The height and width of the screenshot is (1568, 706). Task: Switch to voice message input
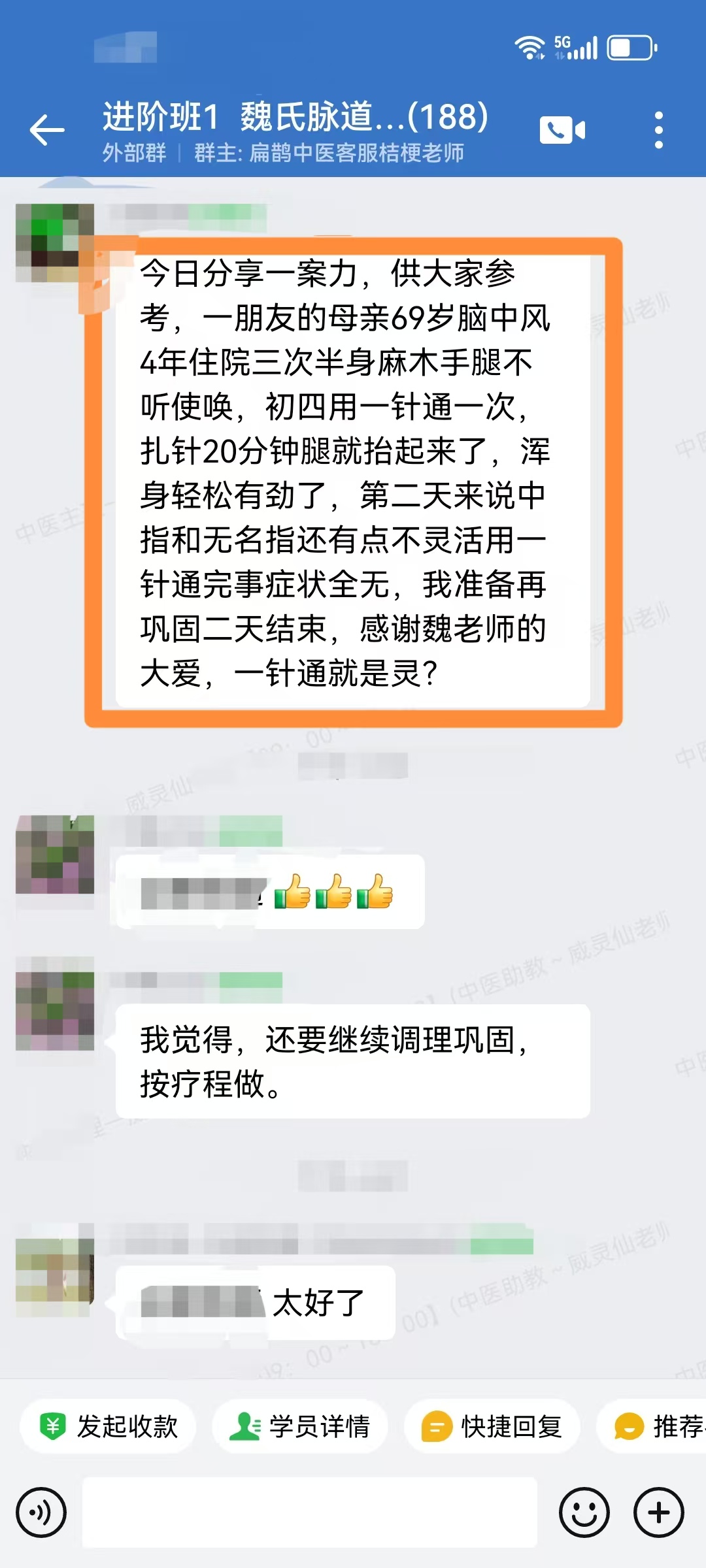click(x=41, y=1512)
